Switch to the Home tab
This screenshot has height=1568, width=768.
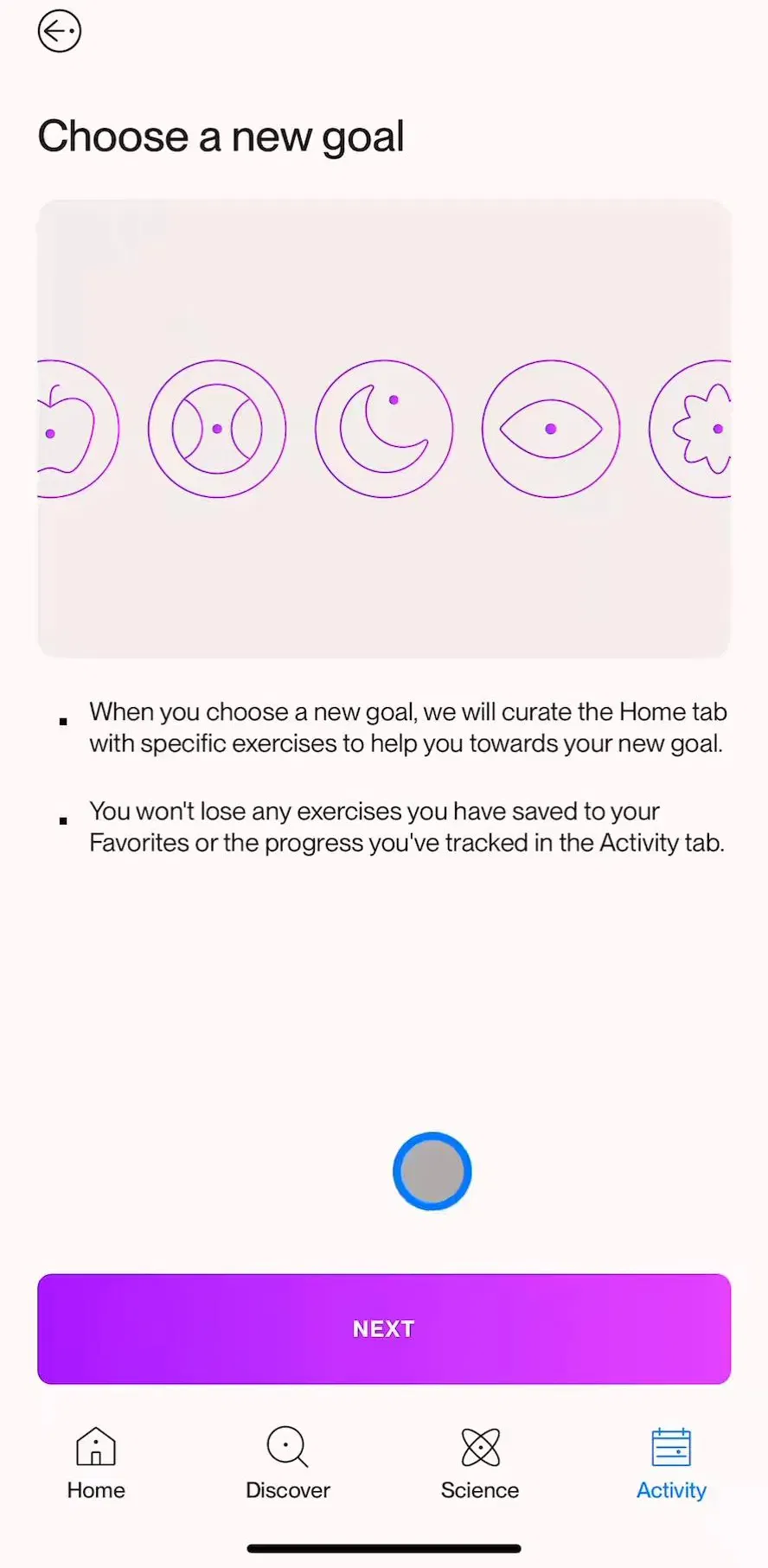coord(96,1464)
